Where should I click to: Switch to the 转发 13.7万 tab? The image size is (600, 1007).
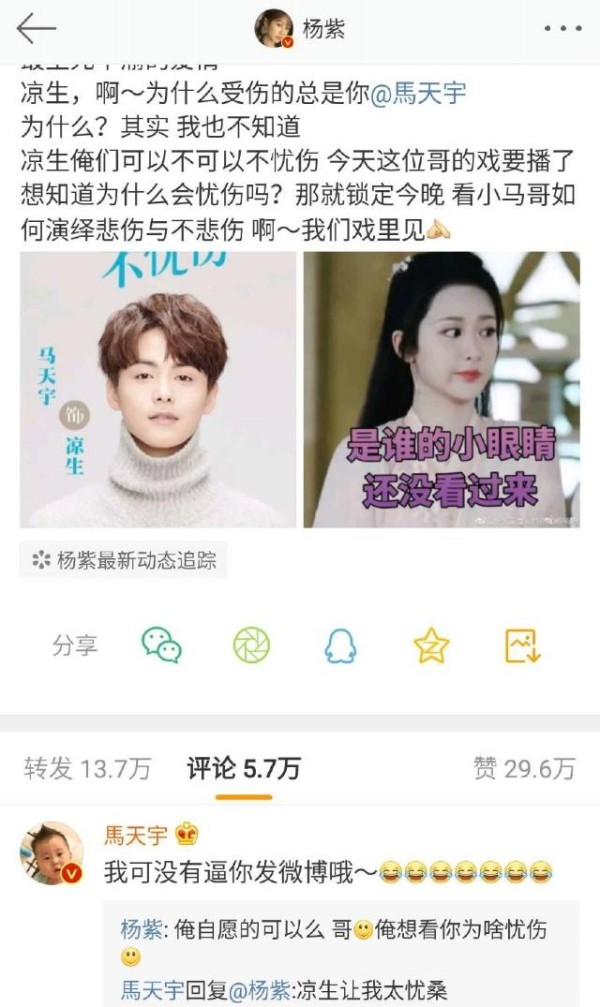tap(87, 768)
